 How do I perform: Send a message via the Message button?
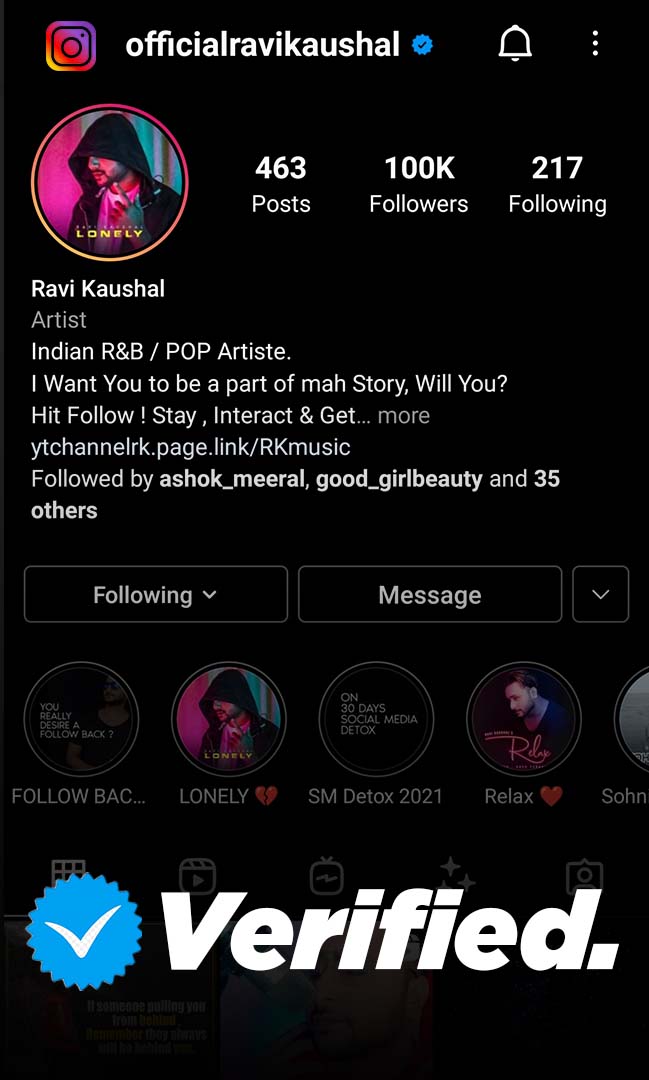430,595
